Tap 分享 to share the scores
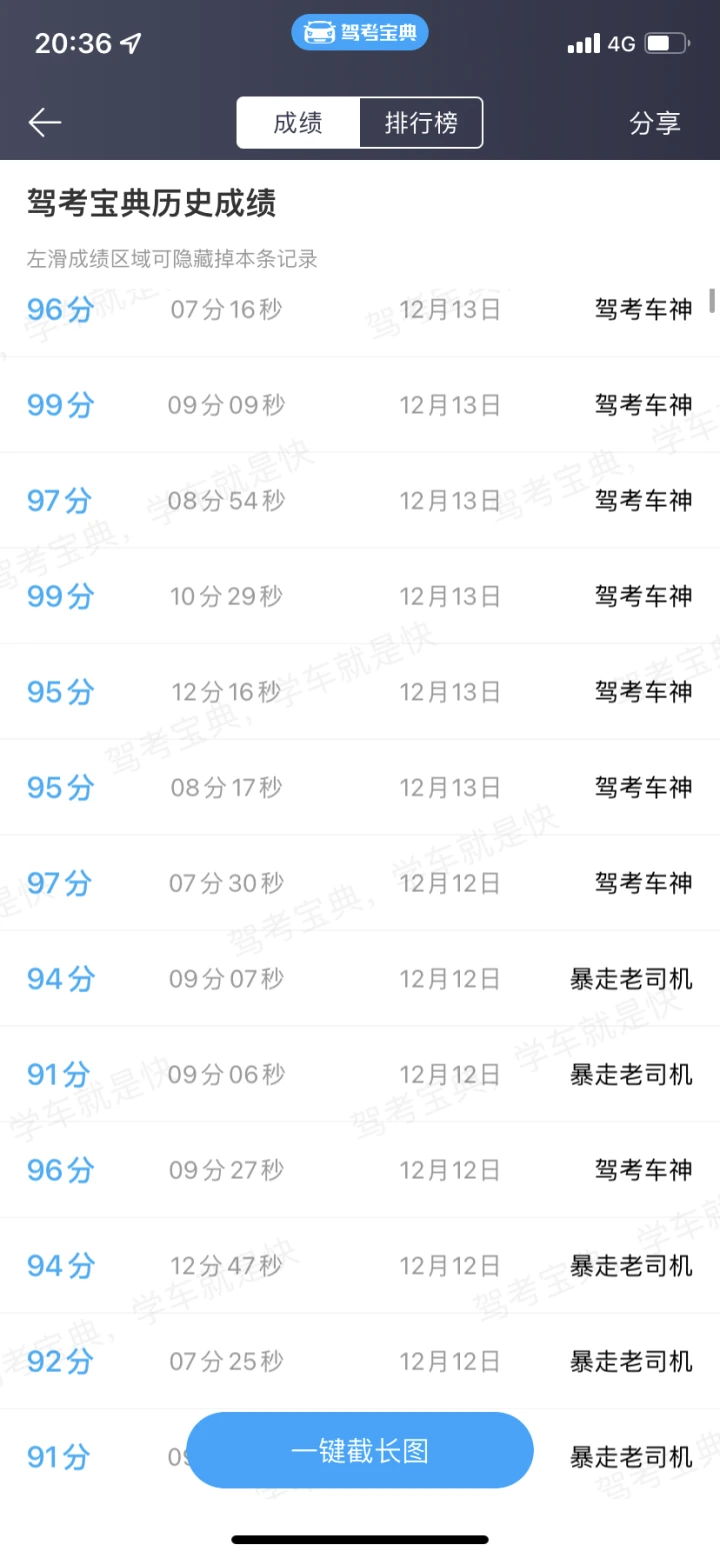Image resolution: width=720 pixels, height=1558 pixels. tap(655, 123)
